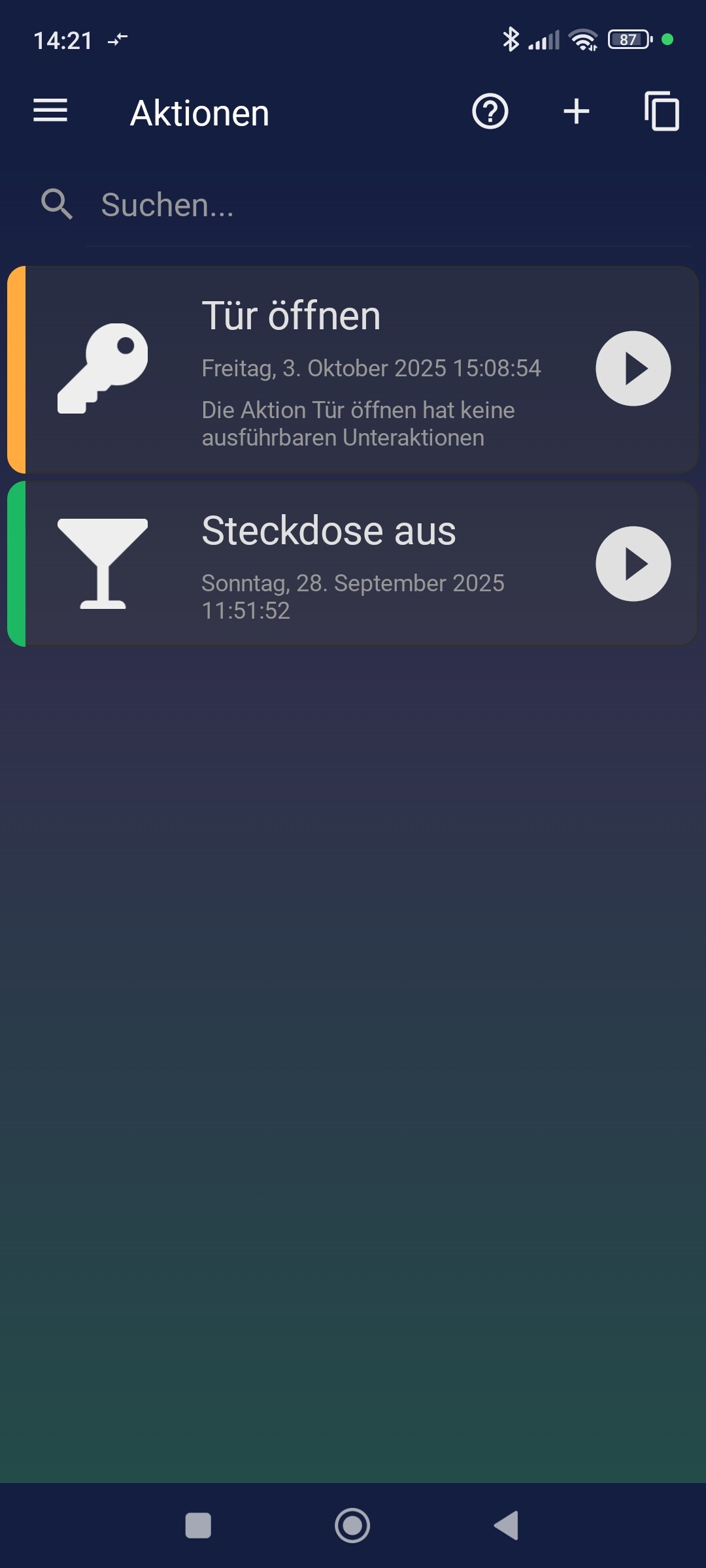
Task: Run the Steckdose aus action
Action: [x=632, y=563]
